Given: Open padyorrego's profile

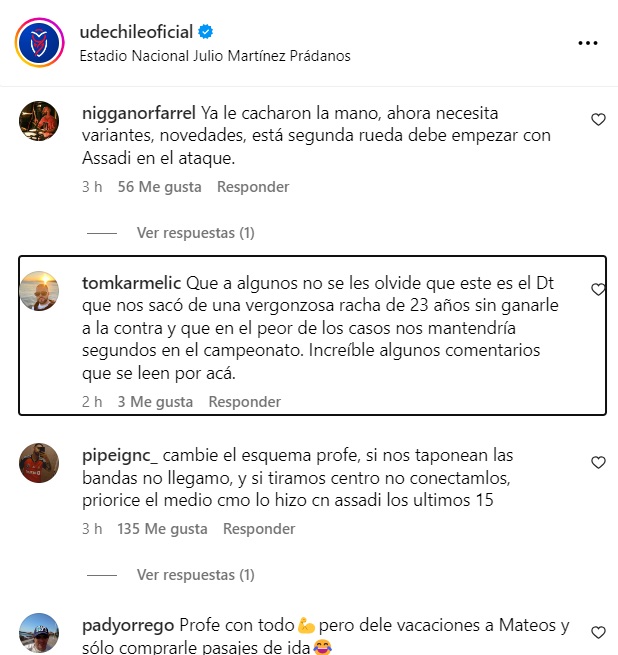Looking at the screenshot, I should click(x=127, y=626).
